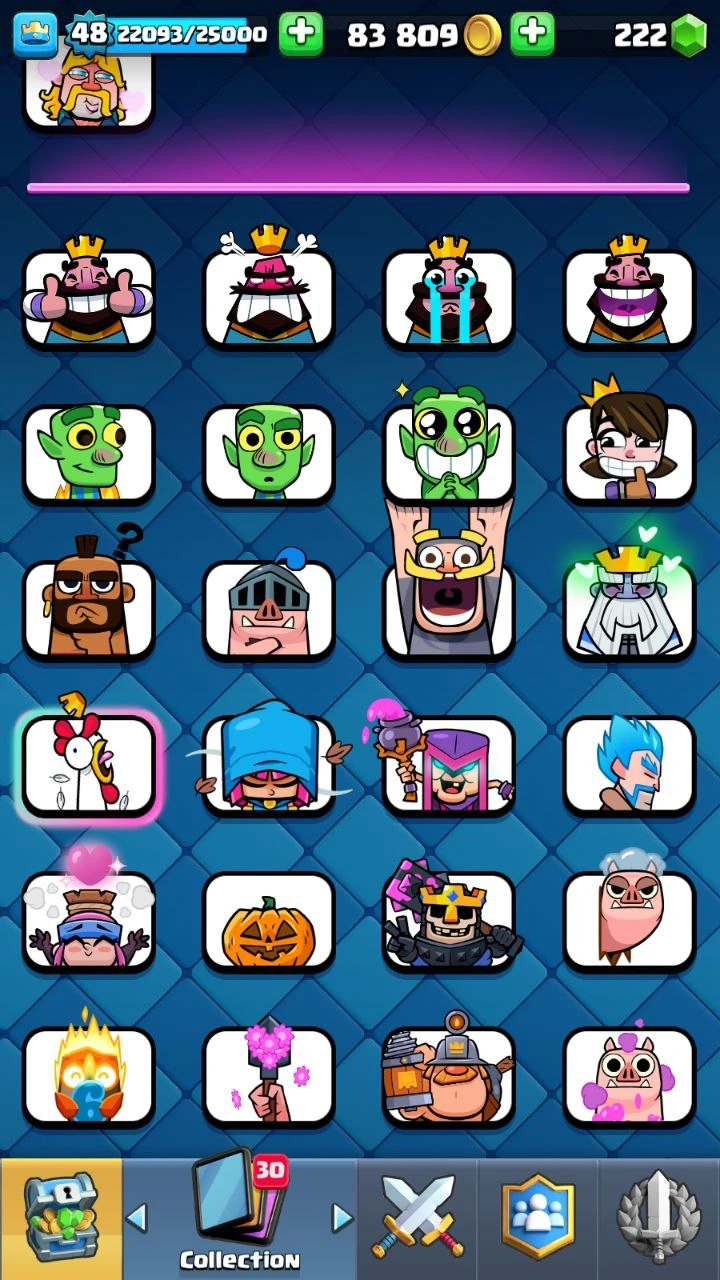720x1280 pixels.
Task: Select the thumbs-up King emote
Action: (89, 297)
